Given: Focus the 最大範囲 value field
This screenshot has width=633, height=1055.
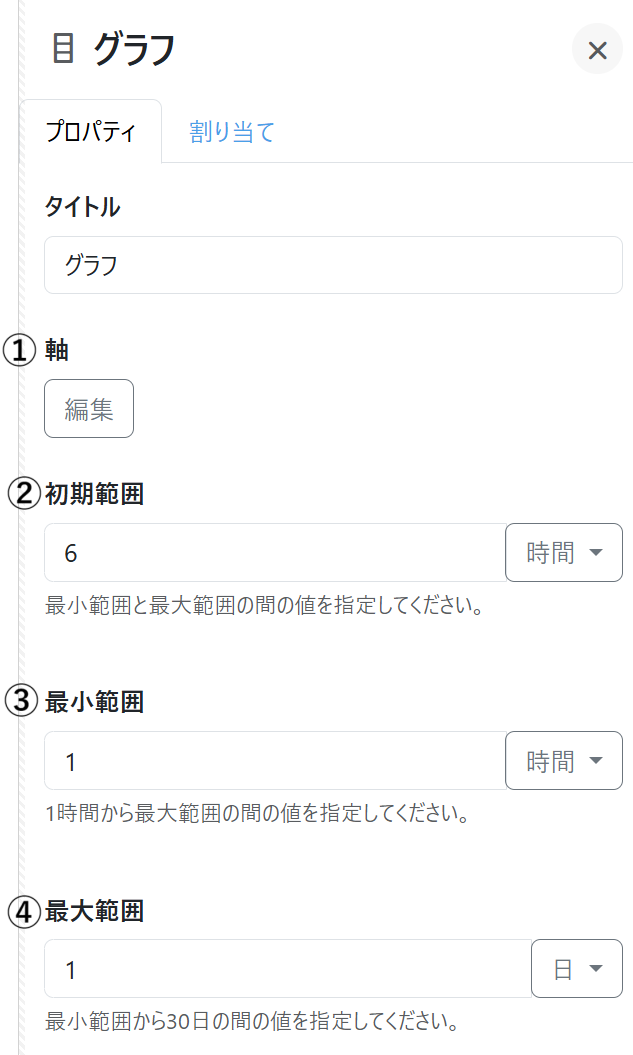Looking at the screenshot, I should click(287, 969).
